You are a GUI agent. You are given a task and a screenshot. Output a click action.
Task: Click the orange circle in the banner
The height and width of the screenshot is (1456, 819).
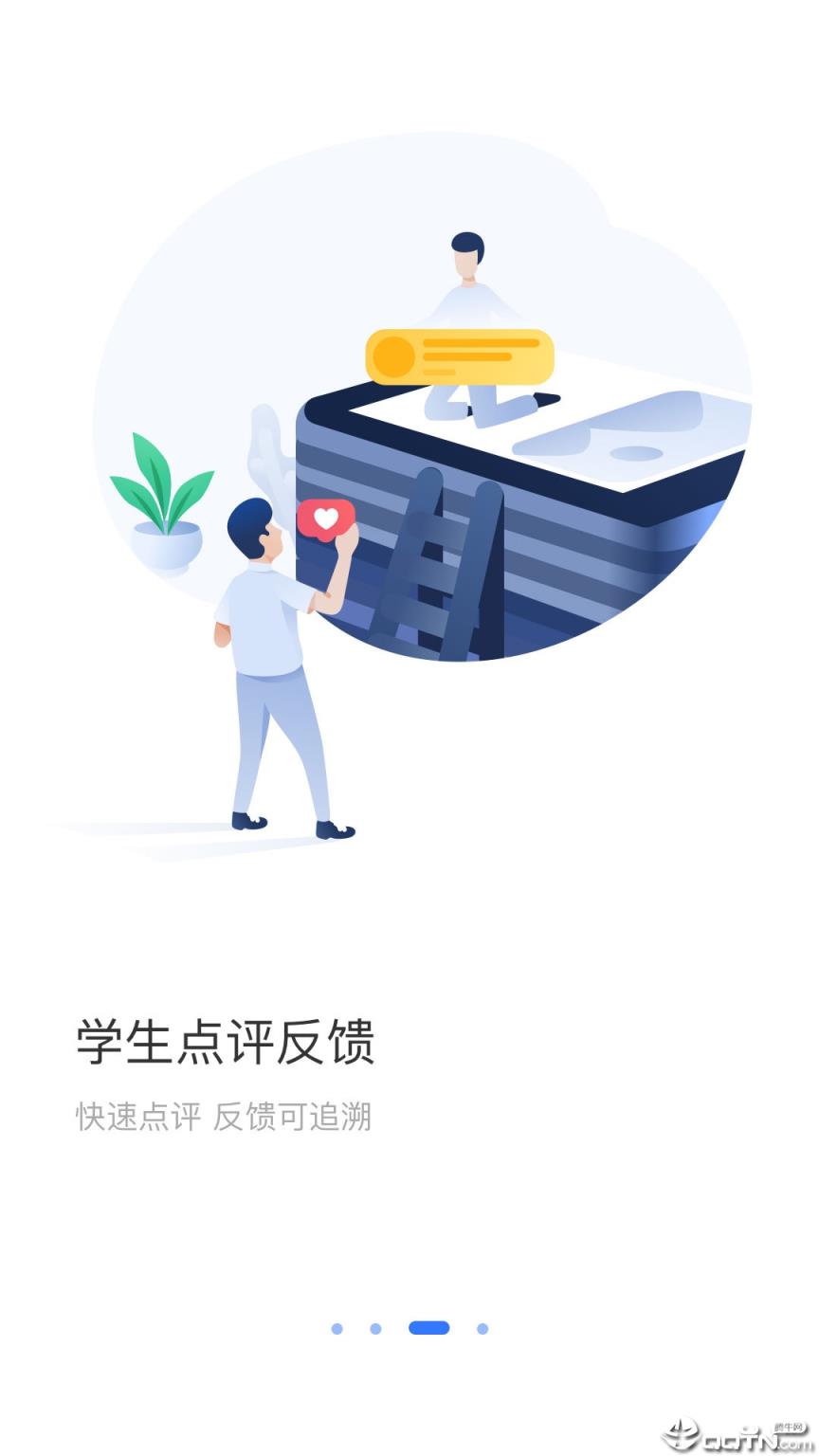click(x=391, y=355)
